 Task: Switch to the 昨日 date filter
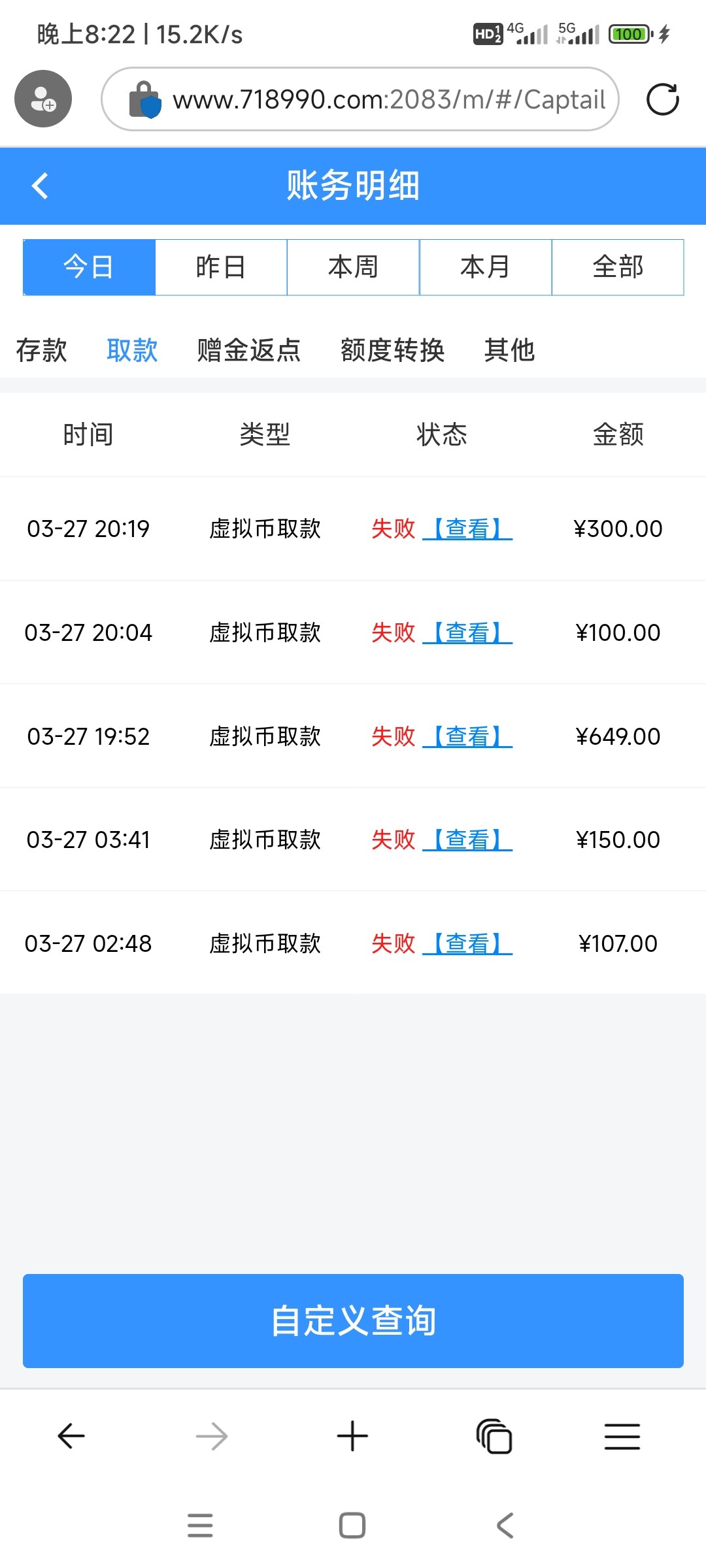(221, 267)
